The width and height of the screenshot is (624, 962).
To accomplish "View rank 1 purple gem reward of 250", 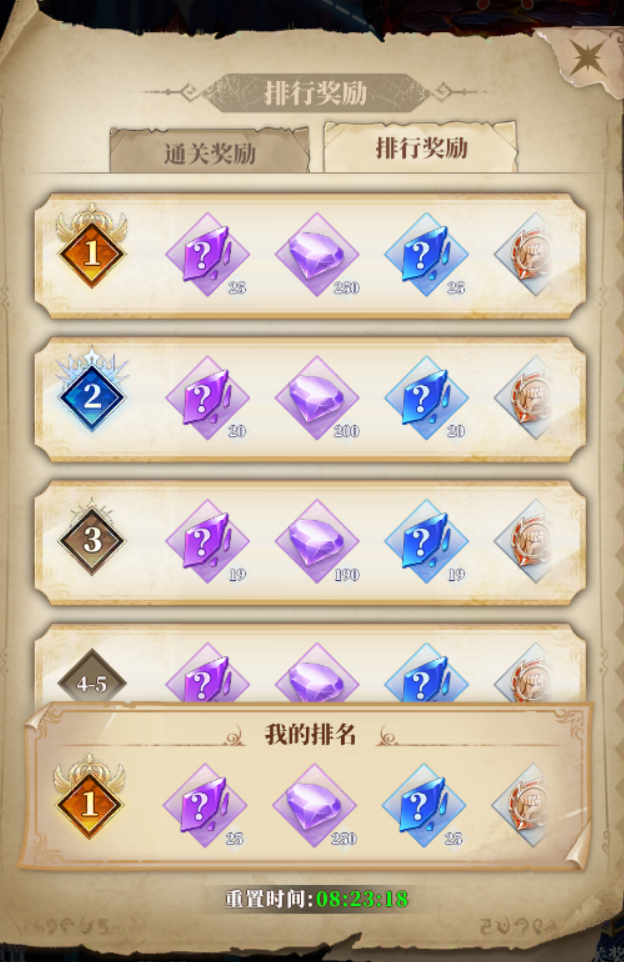I will 316,254.
